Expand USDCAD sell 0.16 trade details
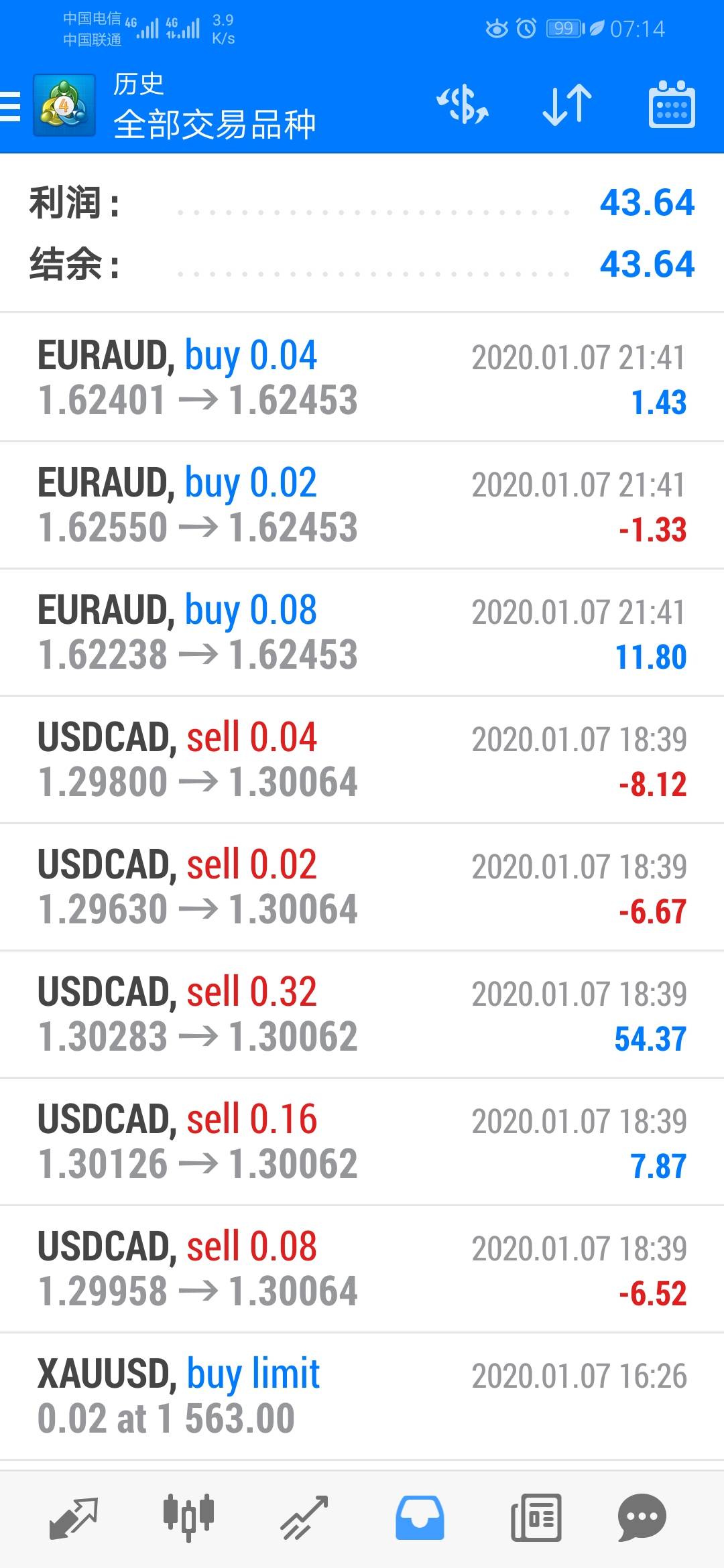The height and width of the screenshot is (1568, 724). click(362, 1141)
